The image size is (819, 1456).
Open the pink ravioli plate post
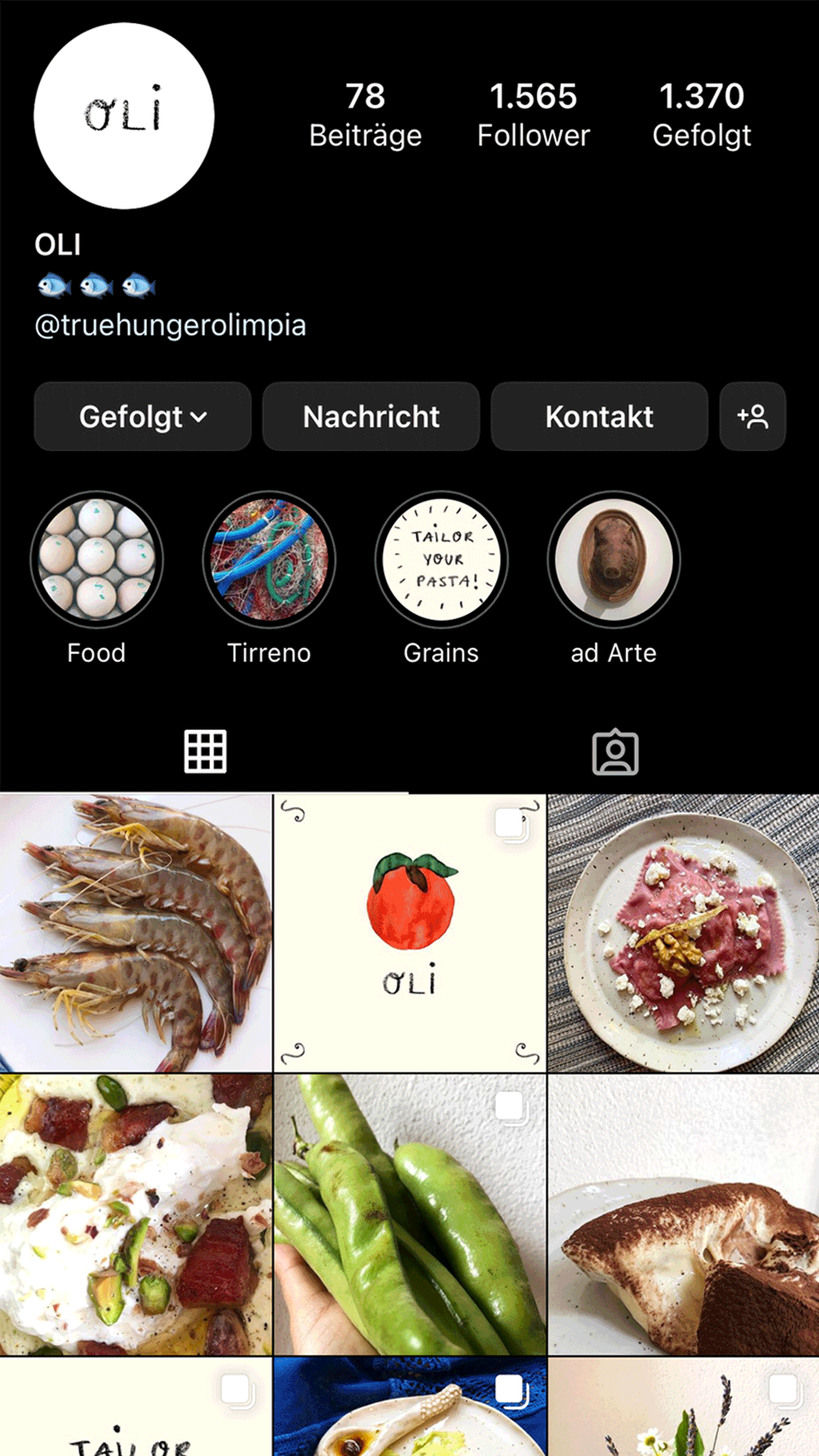[683, 933]
